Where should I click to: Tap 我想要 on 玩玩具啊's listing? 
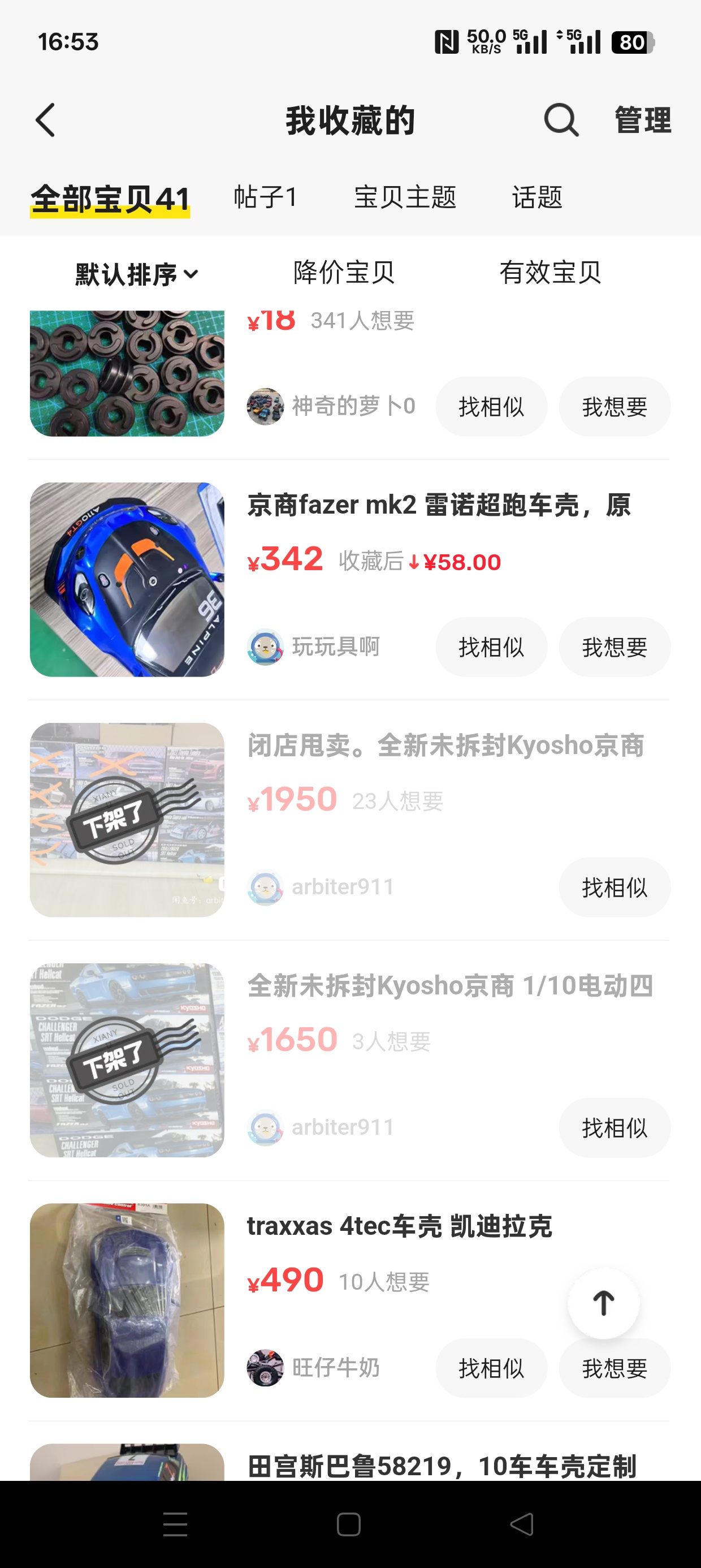[615, 647]
